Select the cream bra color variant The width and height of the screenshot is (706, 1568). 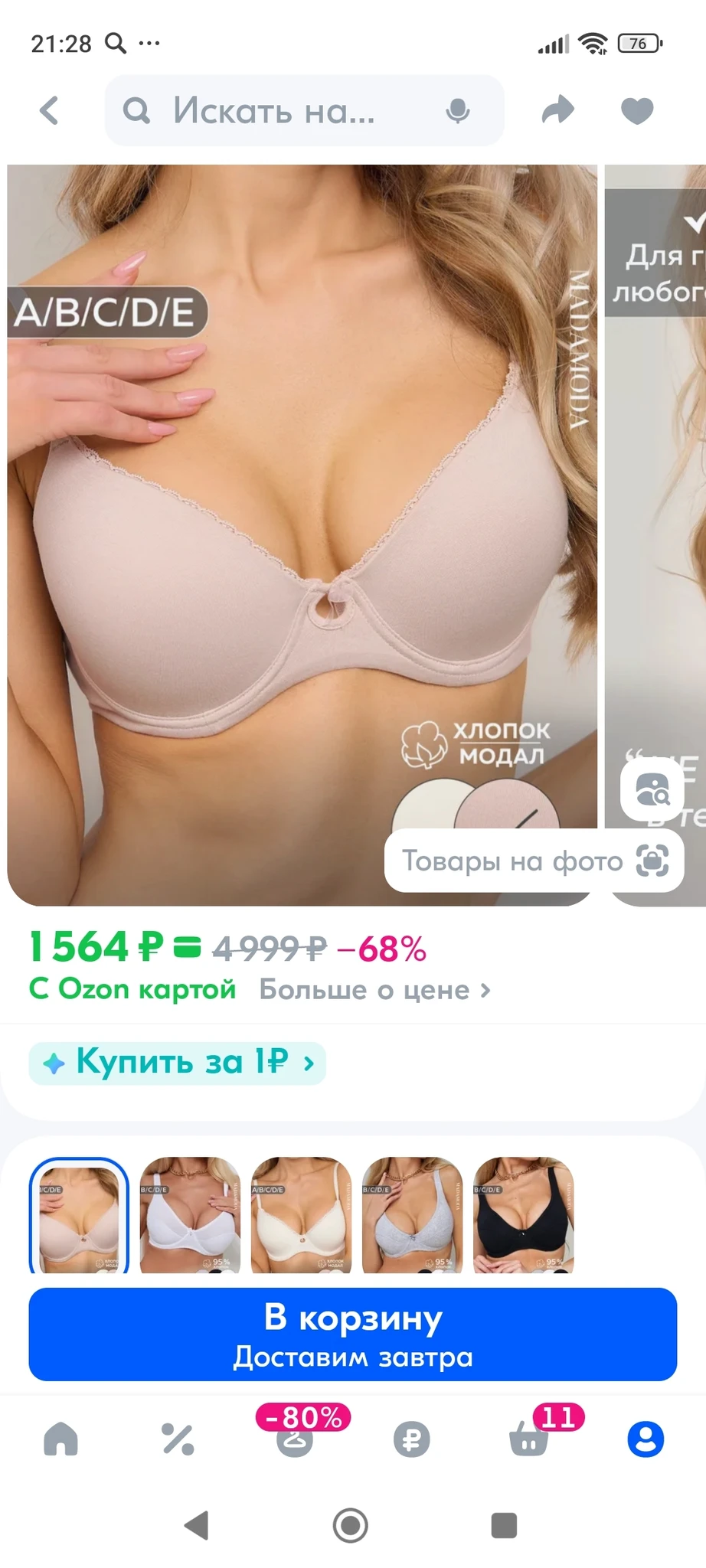click(x=301, y=1215)
